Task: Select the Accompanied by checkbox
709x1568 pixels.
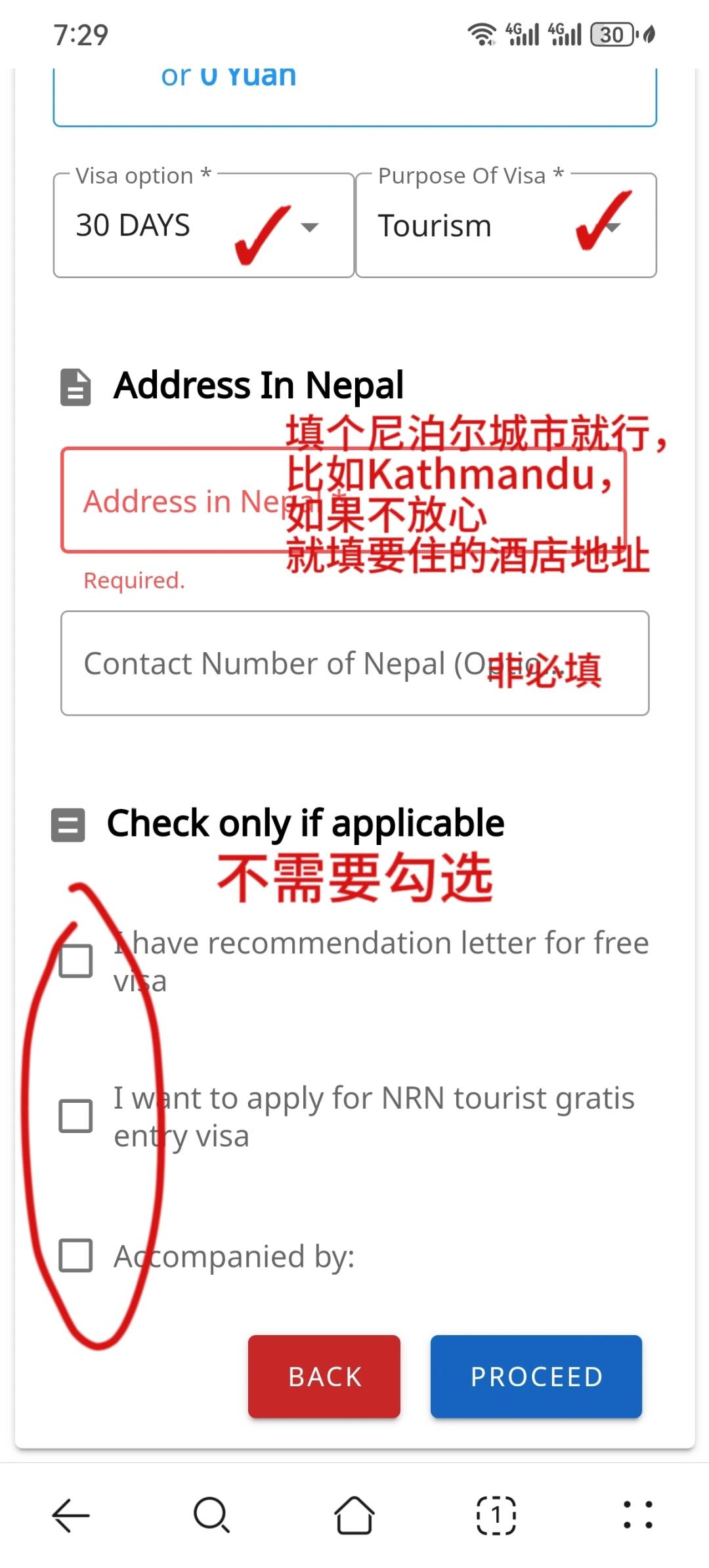Action: pos(75,1256)
